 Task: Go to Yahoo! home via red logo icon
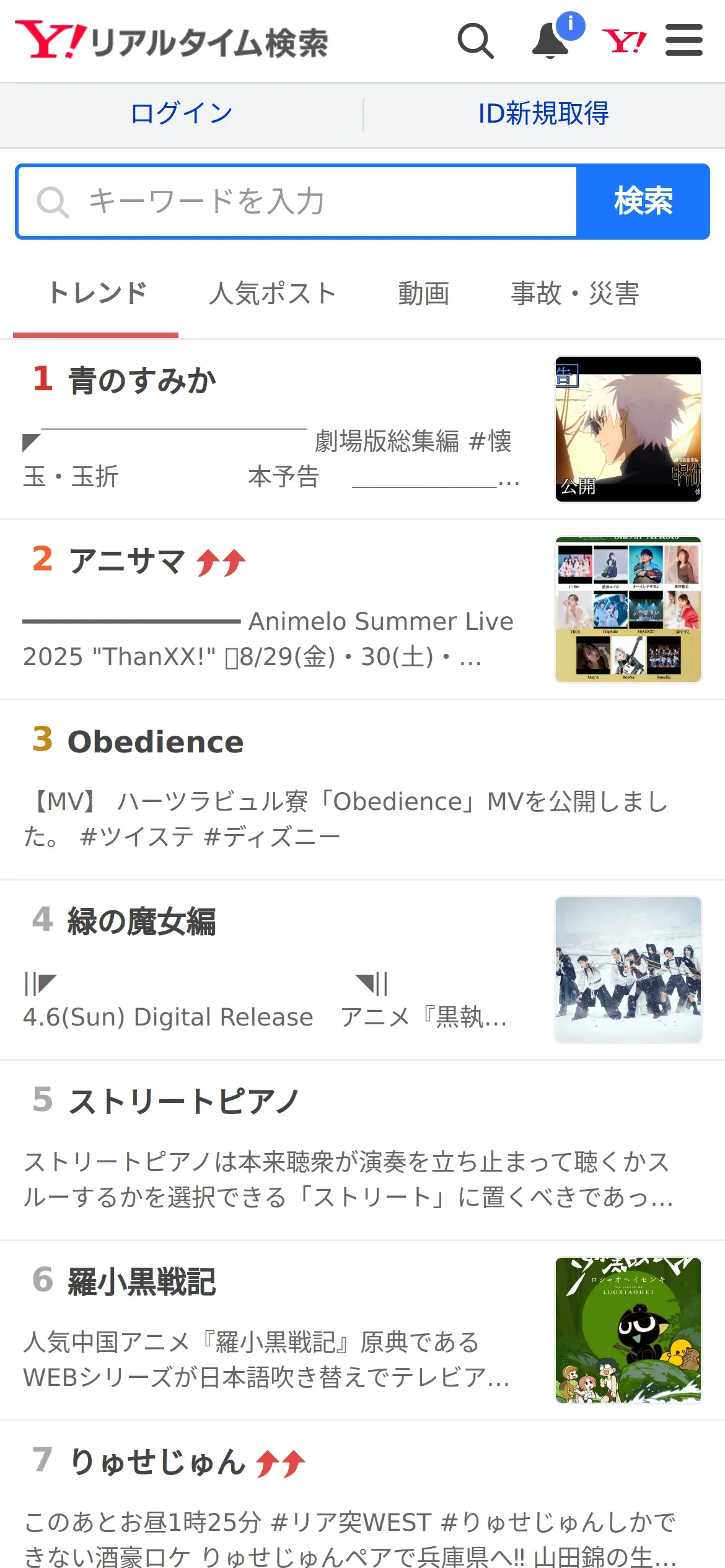tap(624, 41)
